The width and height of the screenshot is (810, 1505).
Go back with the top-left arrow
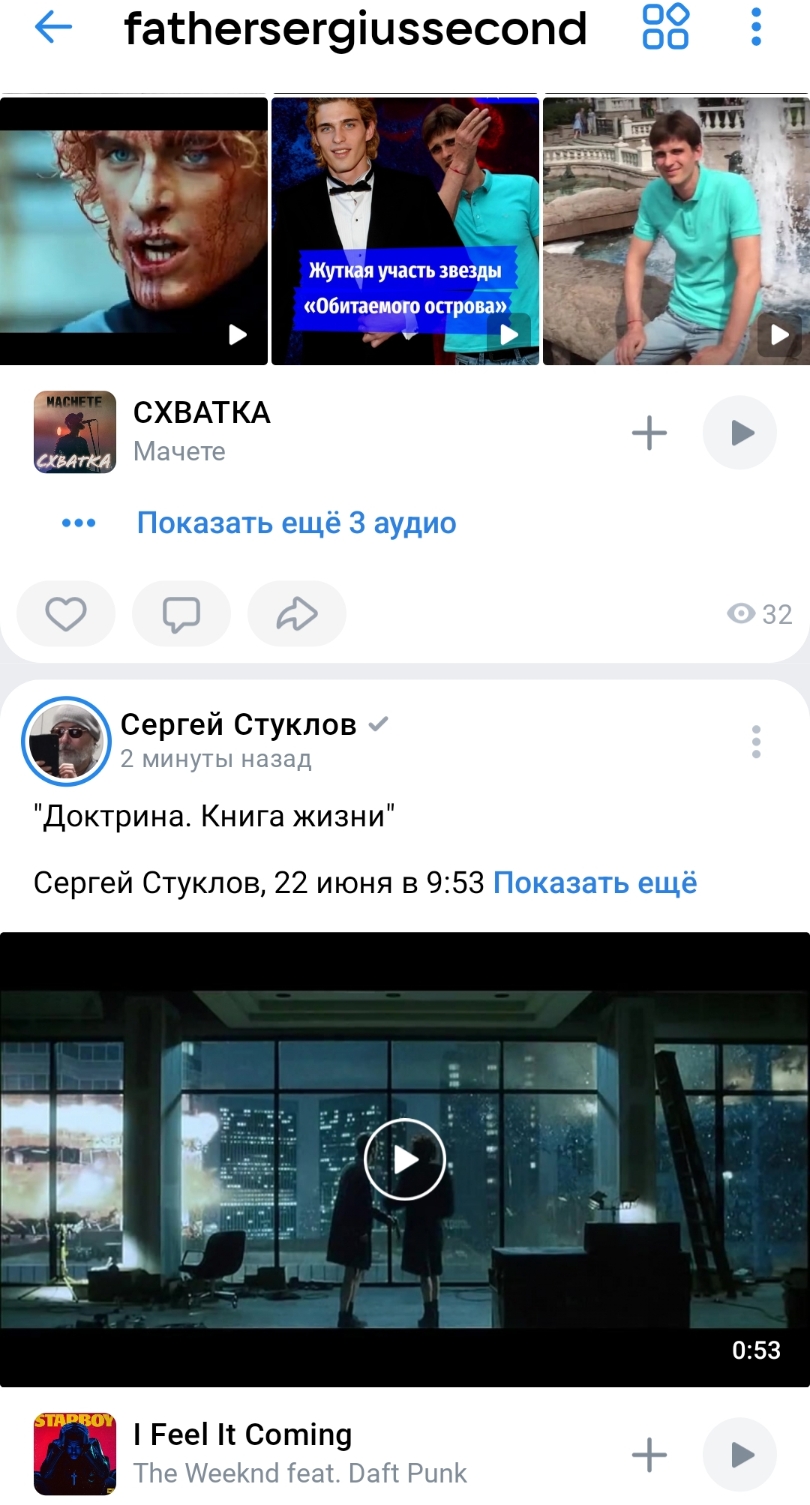[53, 28]
